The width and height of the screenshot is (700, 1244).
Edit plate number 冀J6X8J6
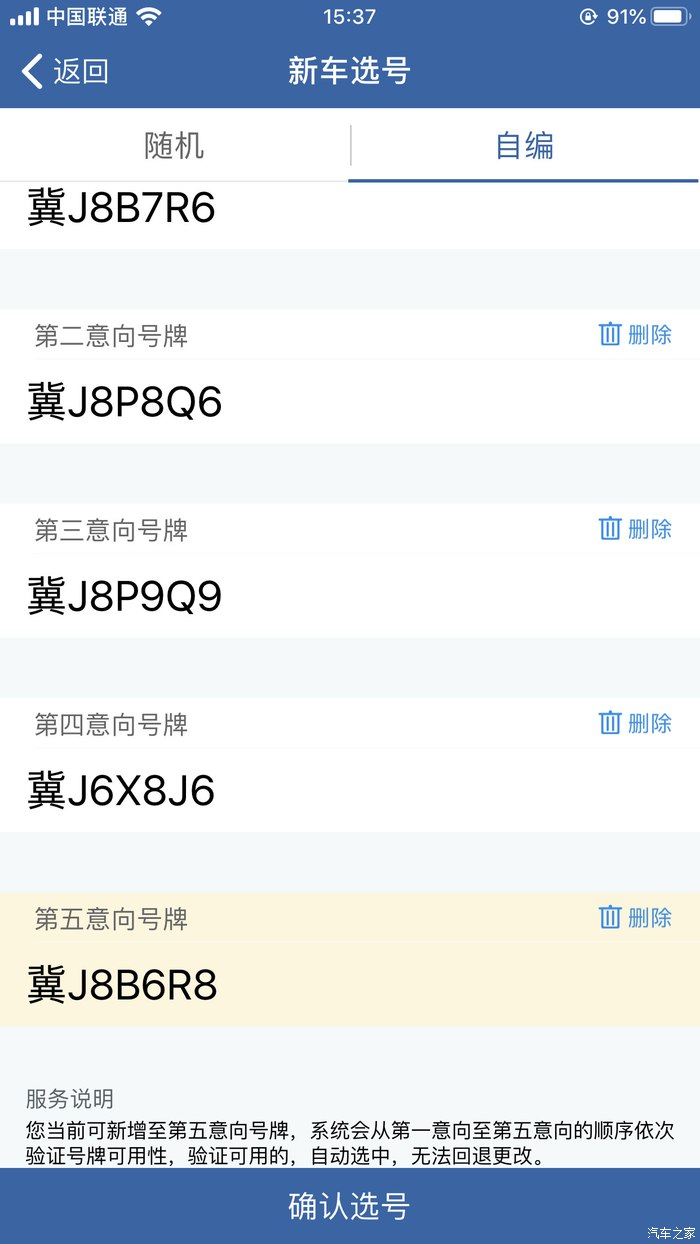click(x=350, y=791)
